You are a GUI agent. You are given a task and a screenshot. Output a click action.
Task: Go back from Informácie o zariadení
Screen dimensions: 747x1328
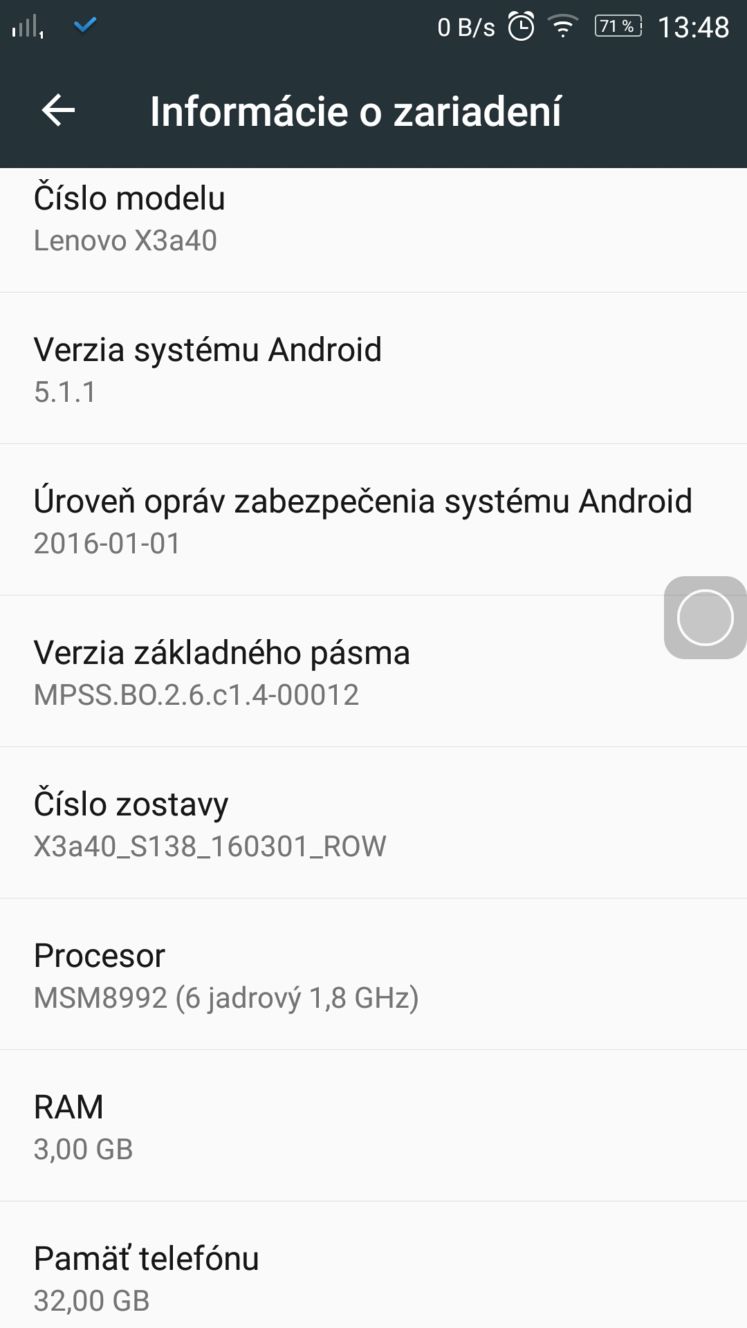(58, 111)
